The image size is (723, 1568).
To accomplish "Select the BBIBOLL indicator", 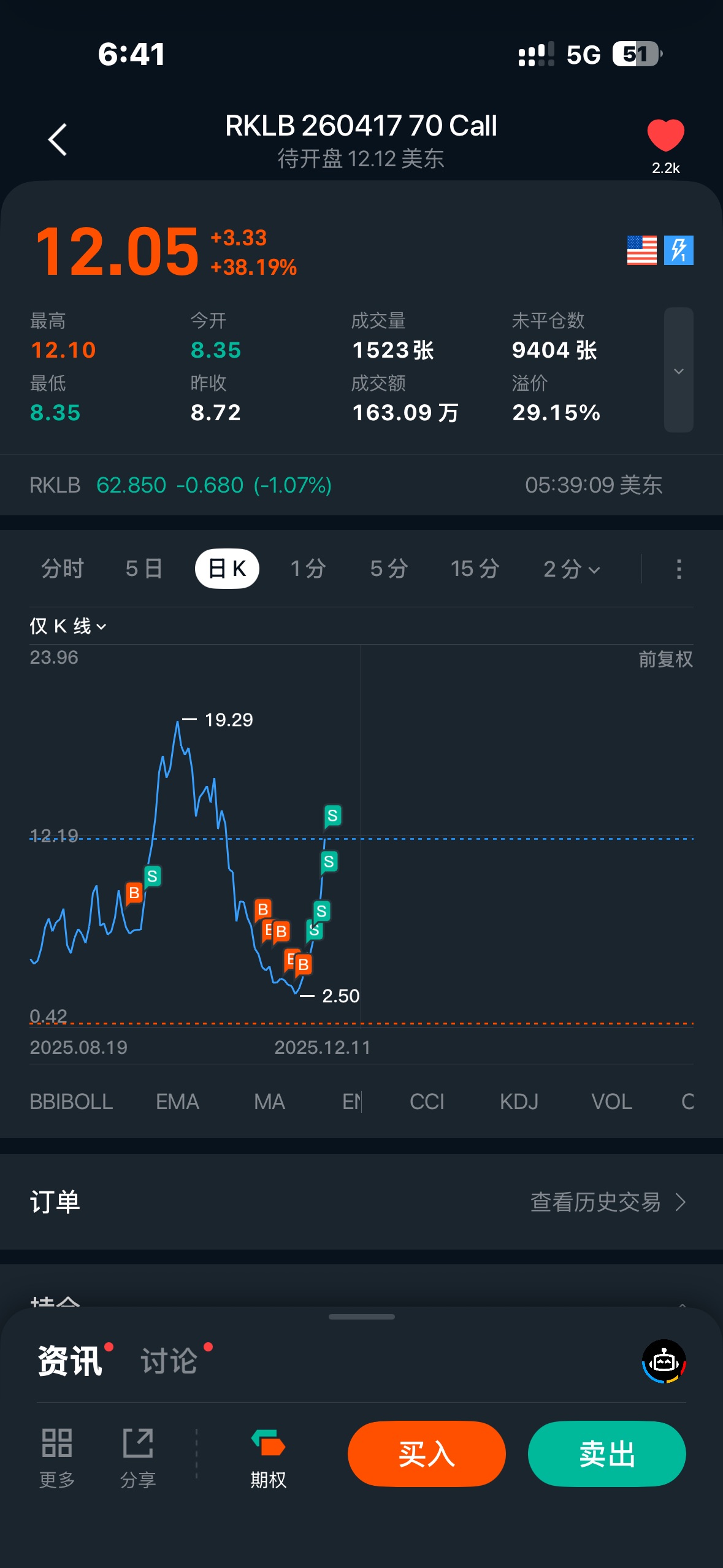I will click(x=71, y=1102).
